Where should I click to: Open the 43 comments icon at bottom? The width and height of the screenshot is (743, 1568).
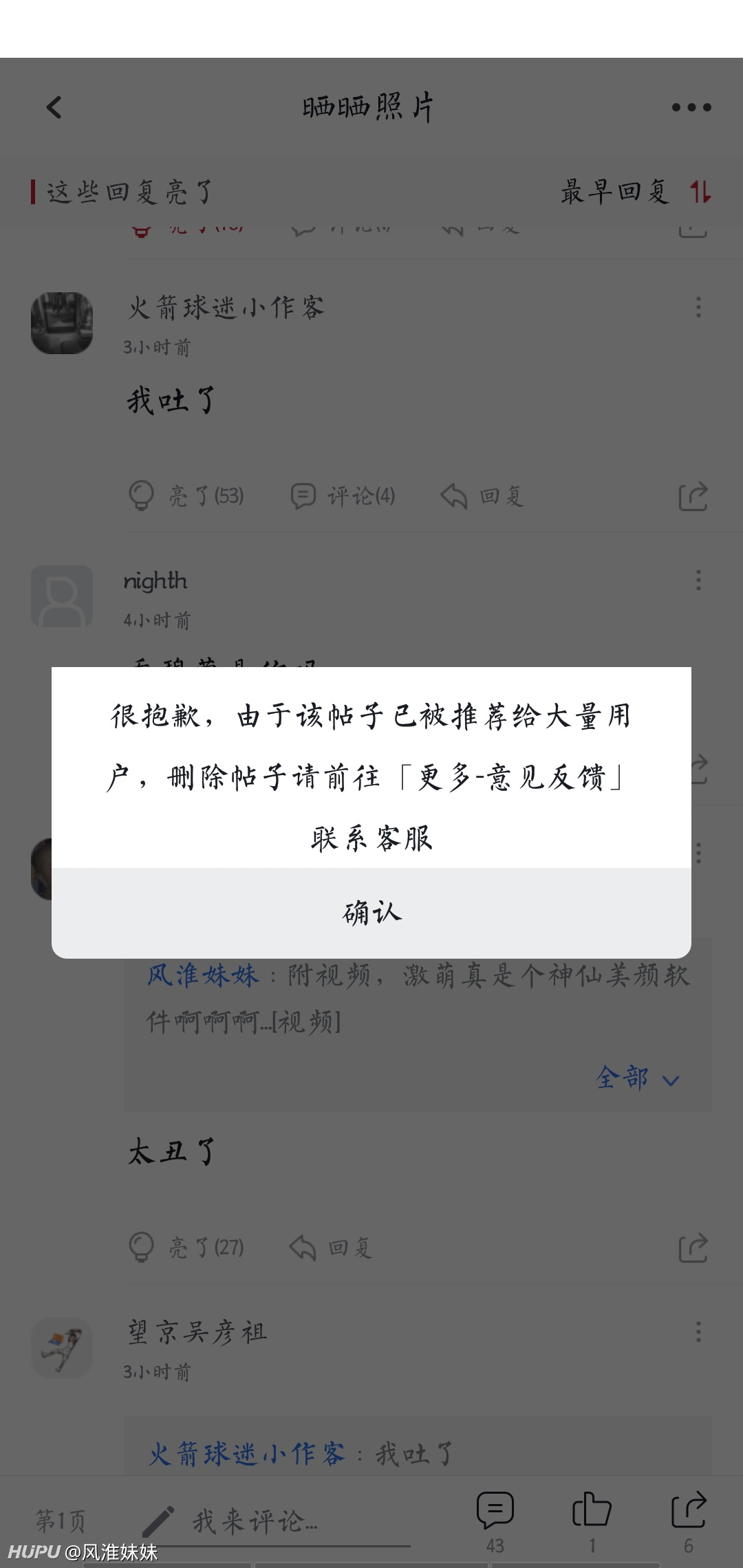point(495,1521)
